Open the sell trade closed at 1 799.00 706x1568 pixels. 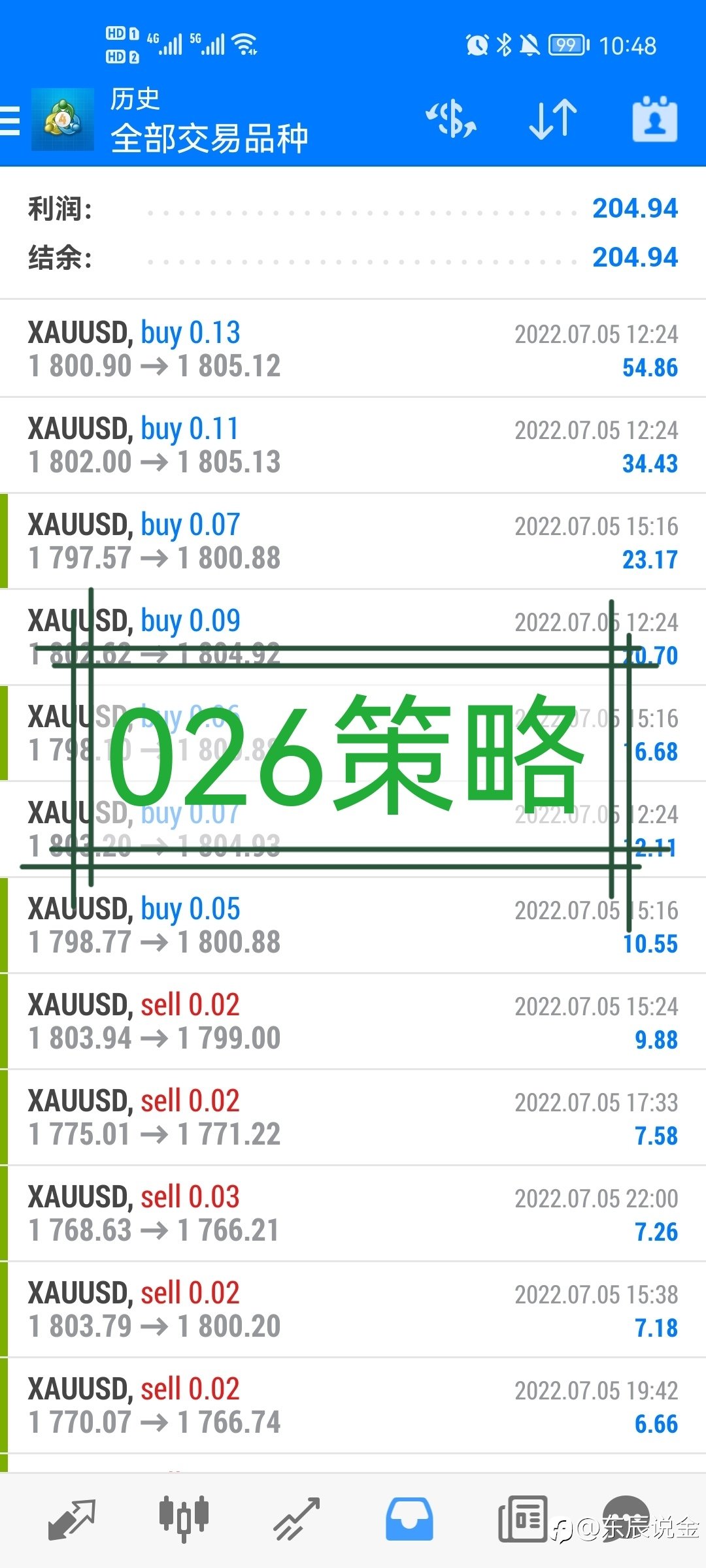coord(353,1021)
